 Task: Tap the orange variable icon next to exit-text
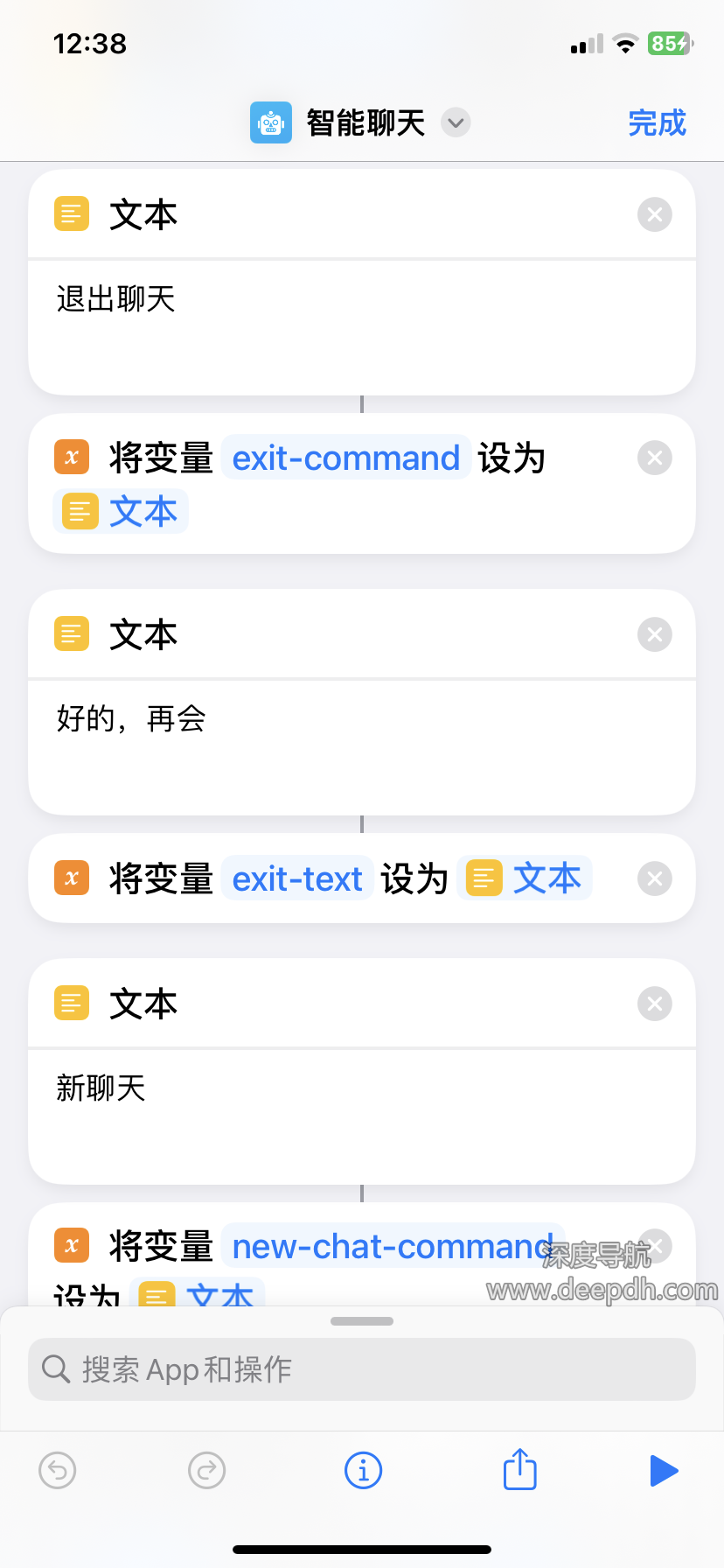tap(71, 878)
